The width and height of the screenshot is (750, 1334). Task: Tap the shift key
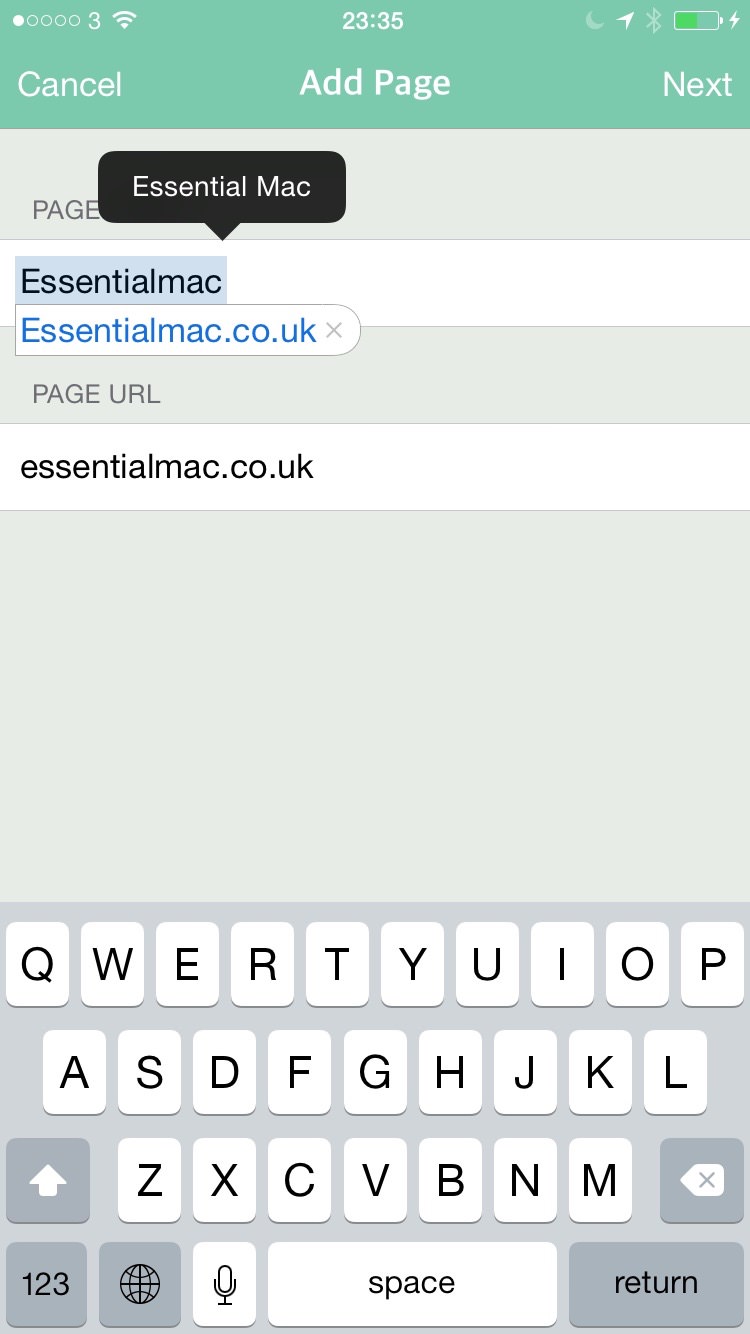point(47,1180)
